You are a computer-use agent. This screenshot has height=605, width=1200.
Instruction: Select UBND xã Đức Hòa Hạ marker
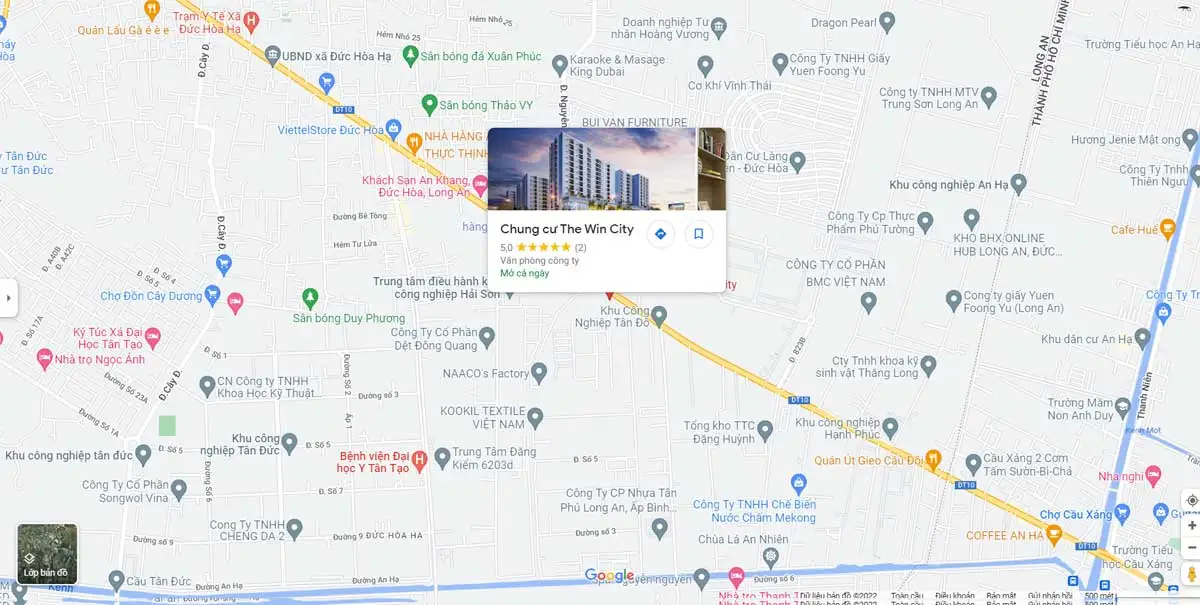[x=273, y=52]
